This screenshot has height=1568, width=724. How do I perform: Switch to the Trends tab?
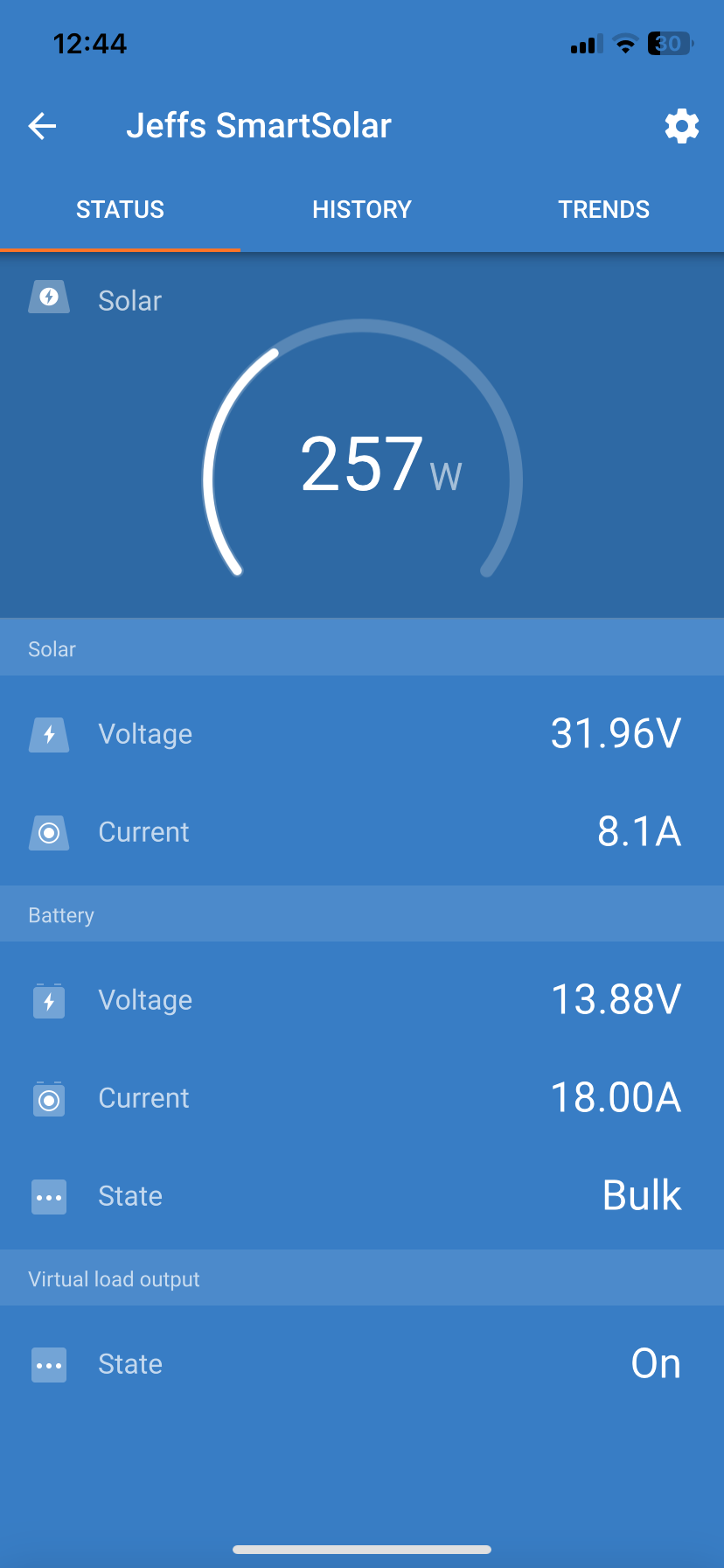click(x=604, y=210)
